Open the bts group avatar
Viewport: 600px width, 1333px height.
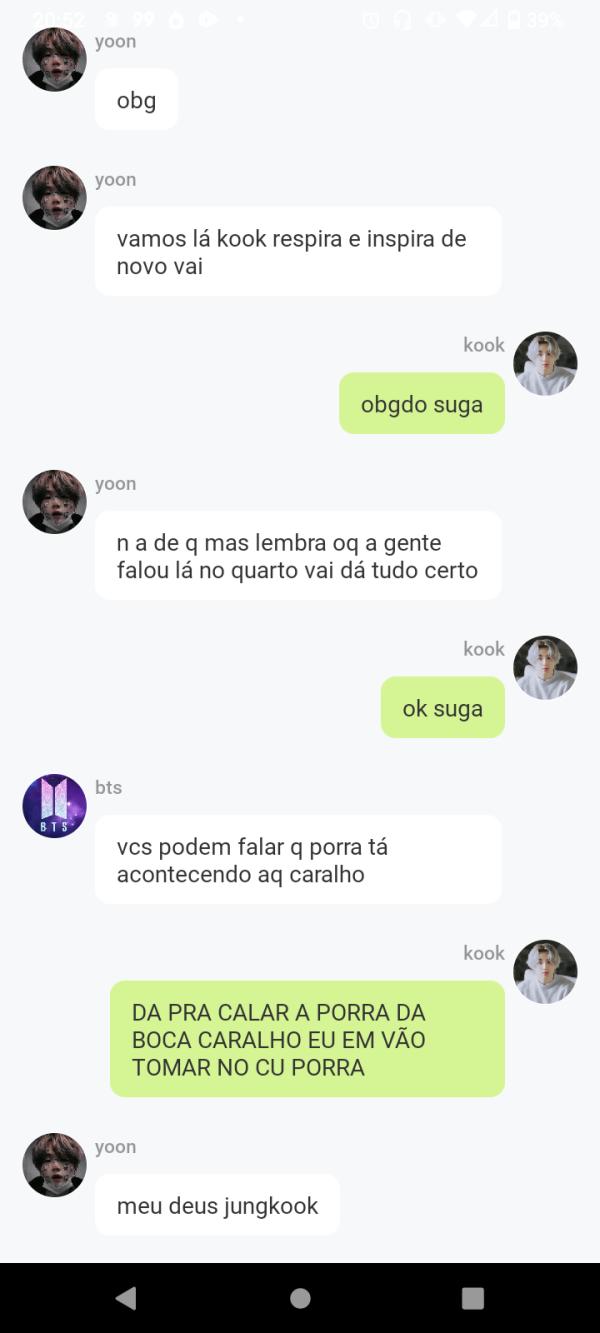[x=54, y=806]
